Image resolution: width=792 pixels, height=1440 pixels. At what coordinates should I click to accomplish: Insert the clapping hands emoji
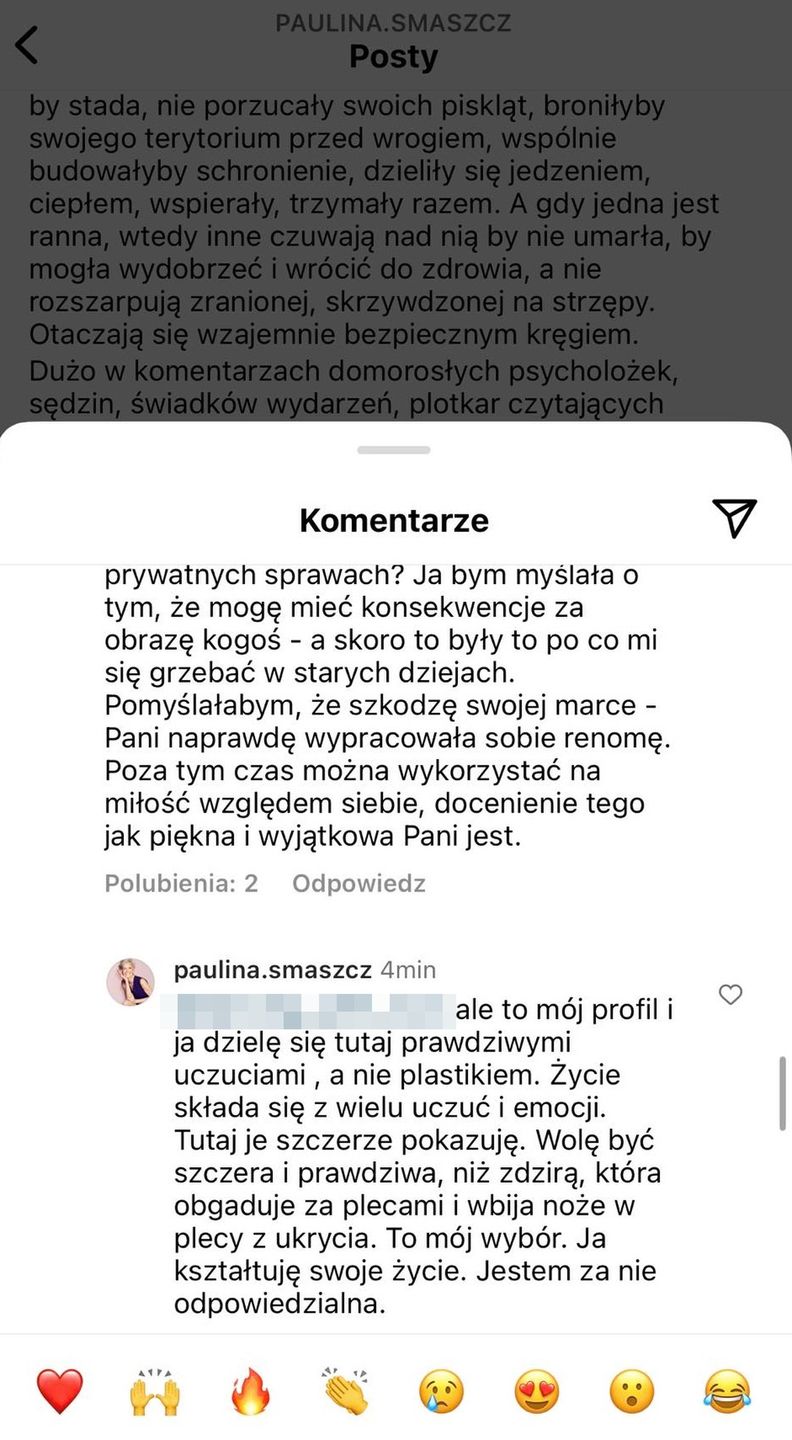tap(346, 1391)
